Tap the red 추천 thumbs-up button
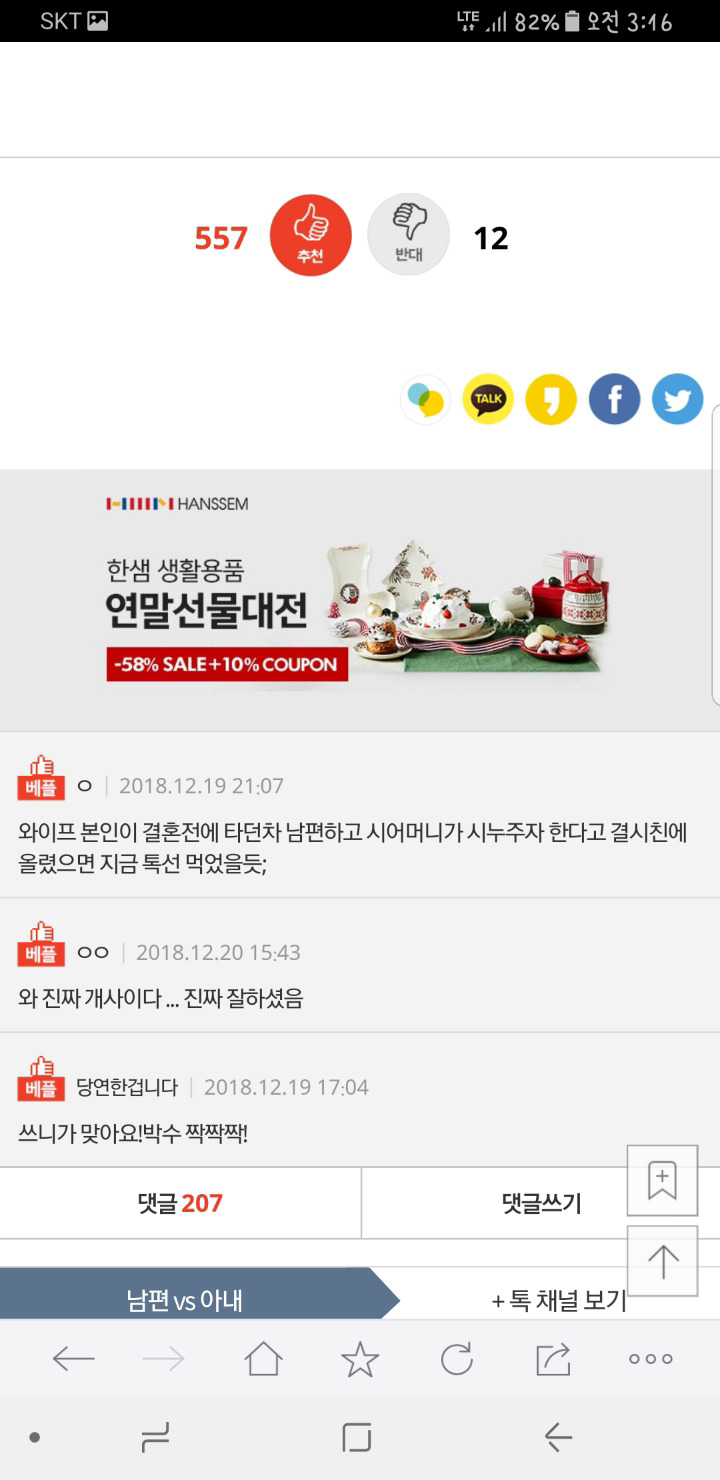Screen dimensions: 720x1480 [x=311, y=235]
